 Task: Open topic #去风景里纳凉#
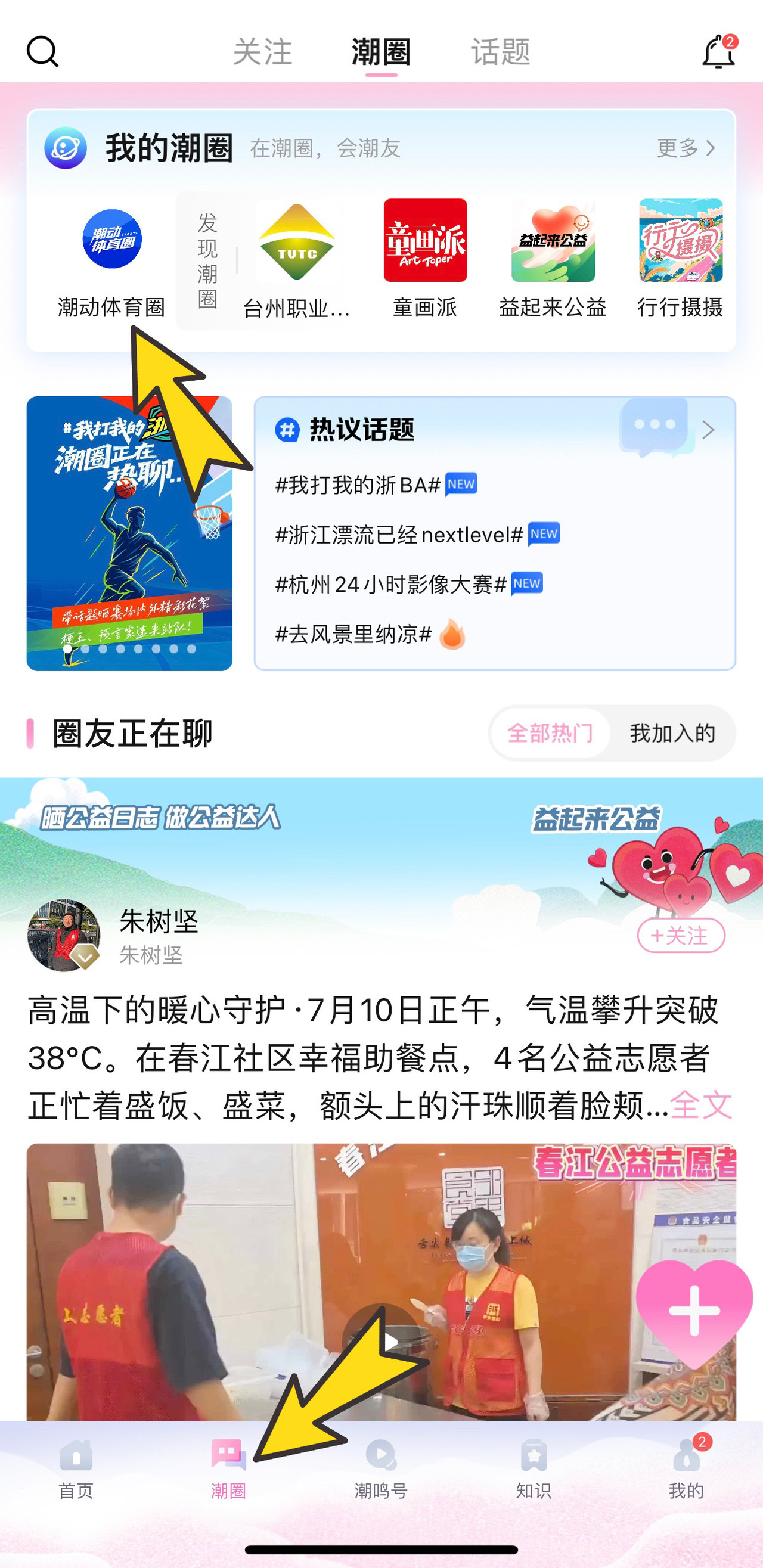click(354, 634)
